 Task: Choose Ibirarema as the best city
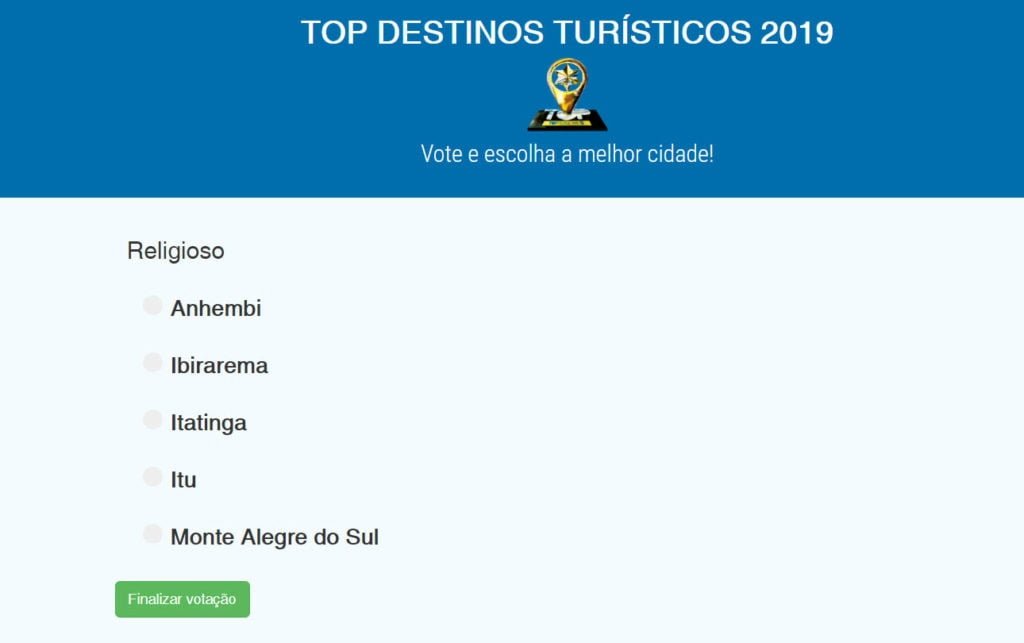[x=152, y=362]
